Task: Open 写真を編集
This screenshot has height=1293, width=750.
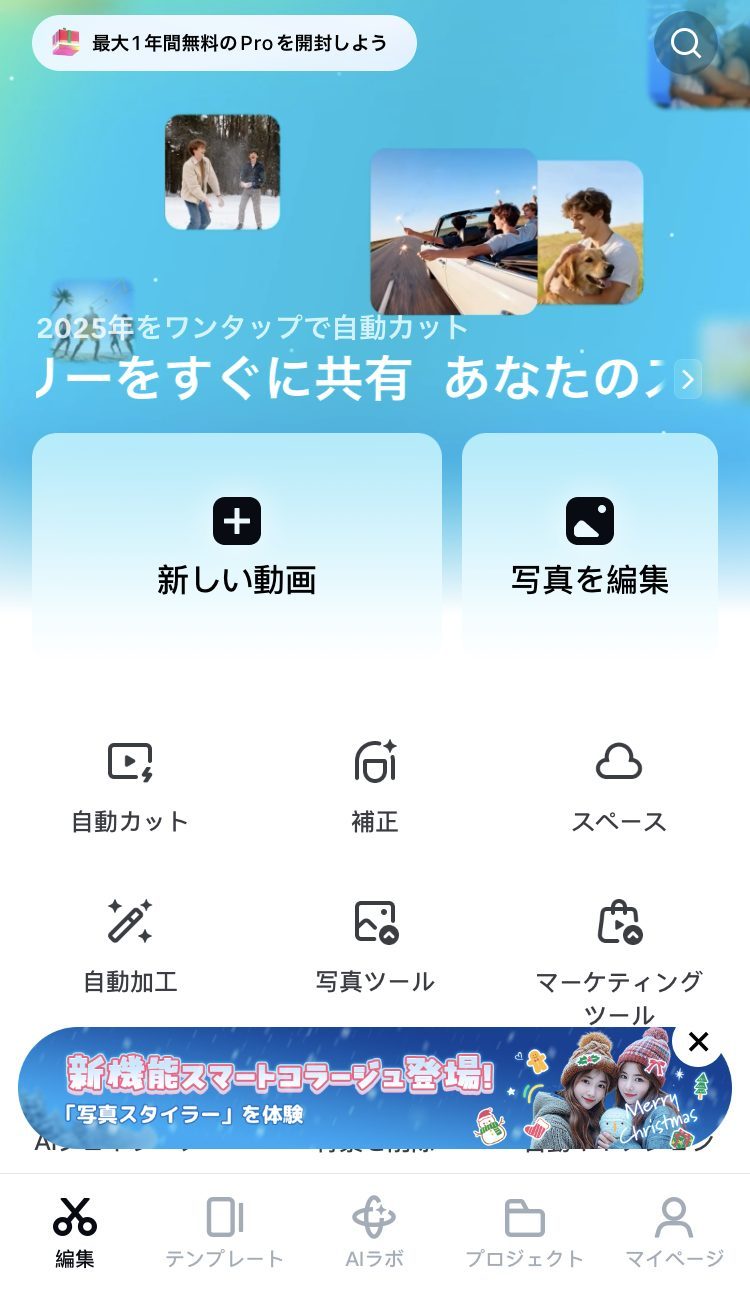Action: 589,545
